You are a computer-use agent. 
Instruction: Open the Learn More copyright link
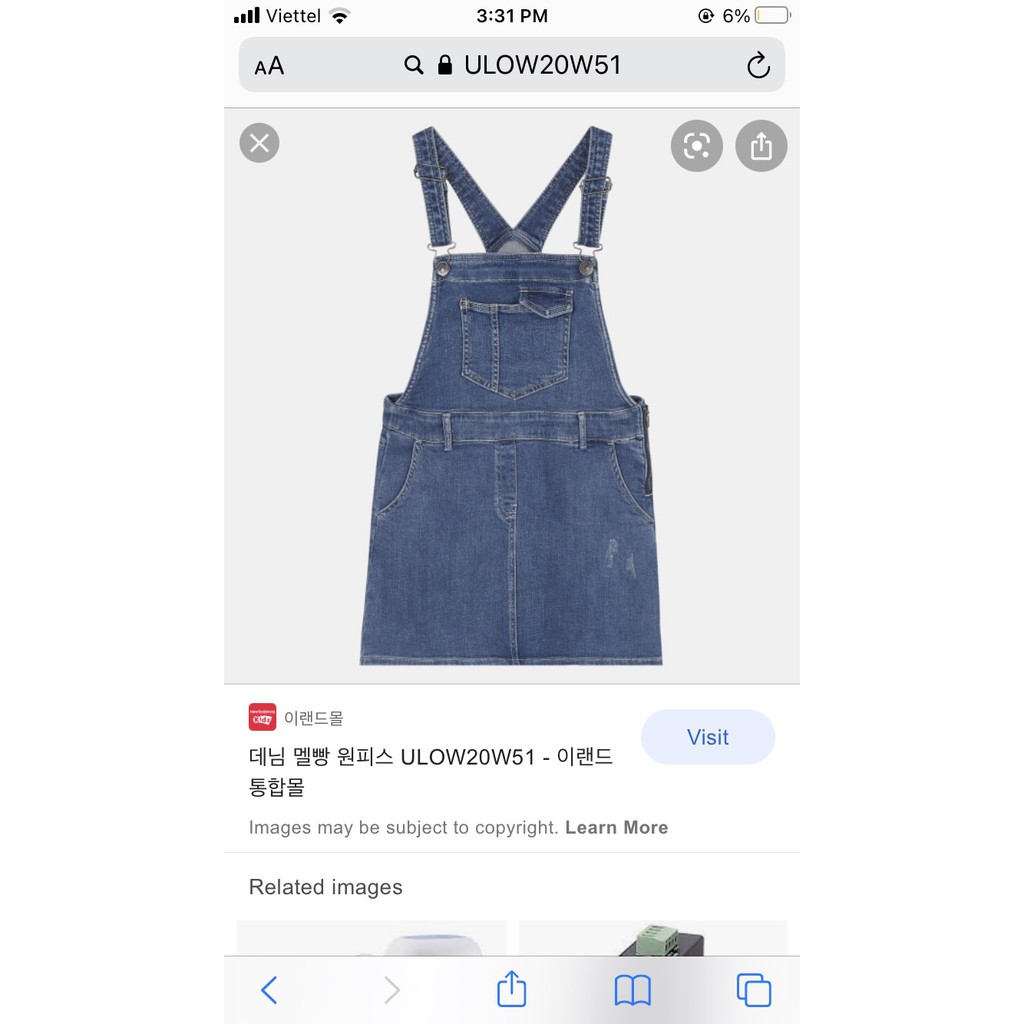[616, 827]
